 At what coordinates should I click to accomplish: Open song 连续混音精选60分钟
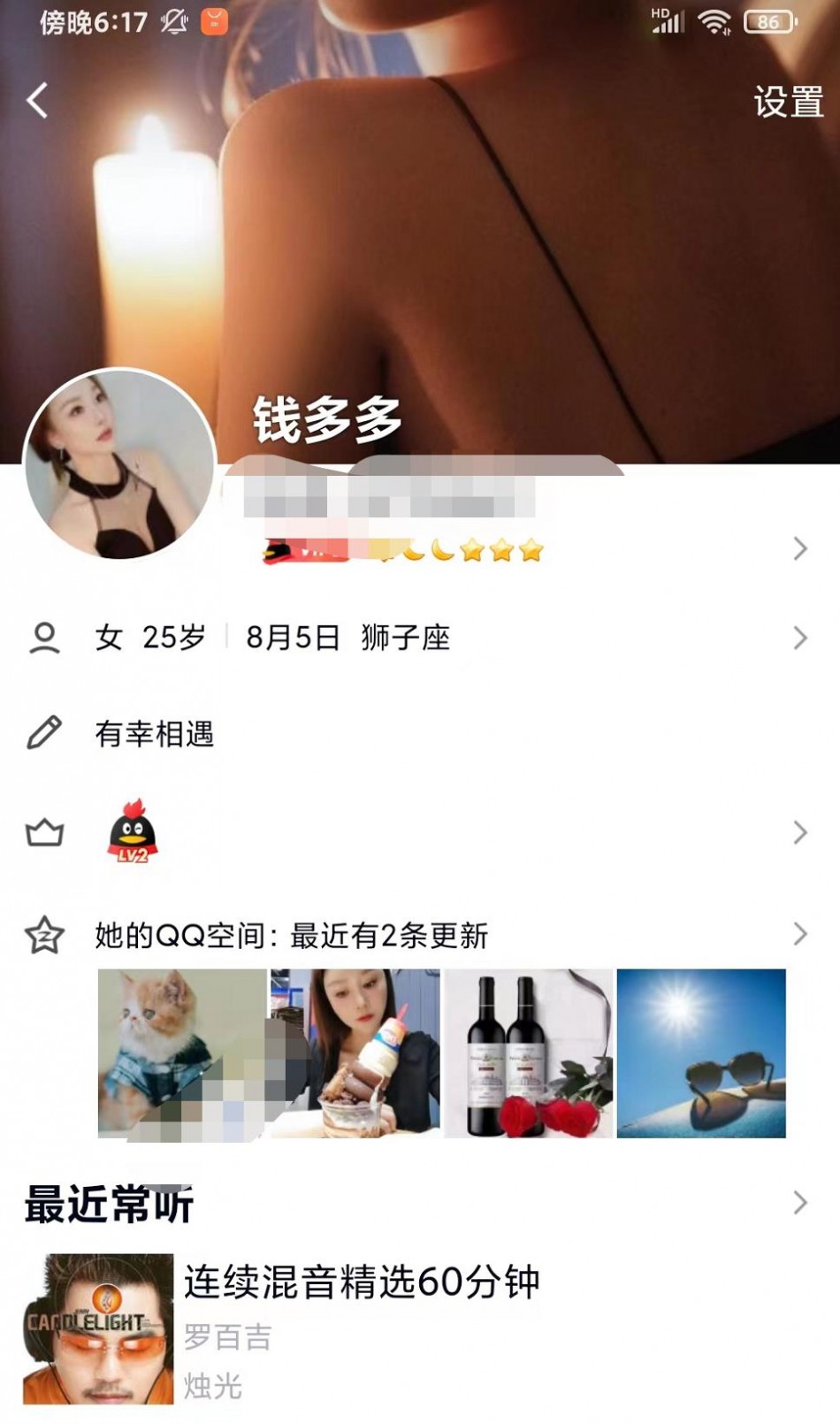(x=361, y=1282)
